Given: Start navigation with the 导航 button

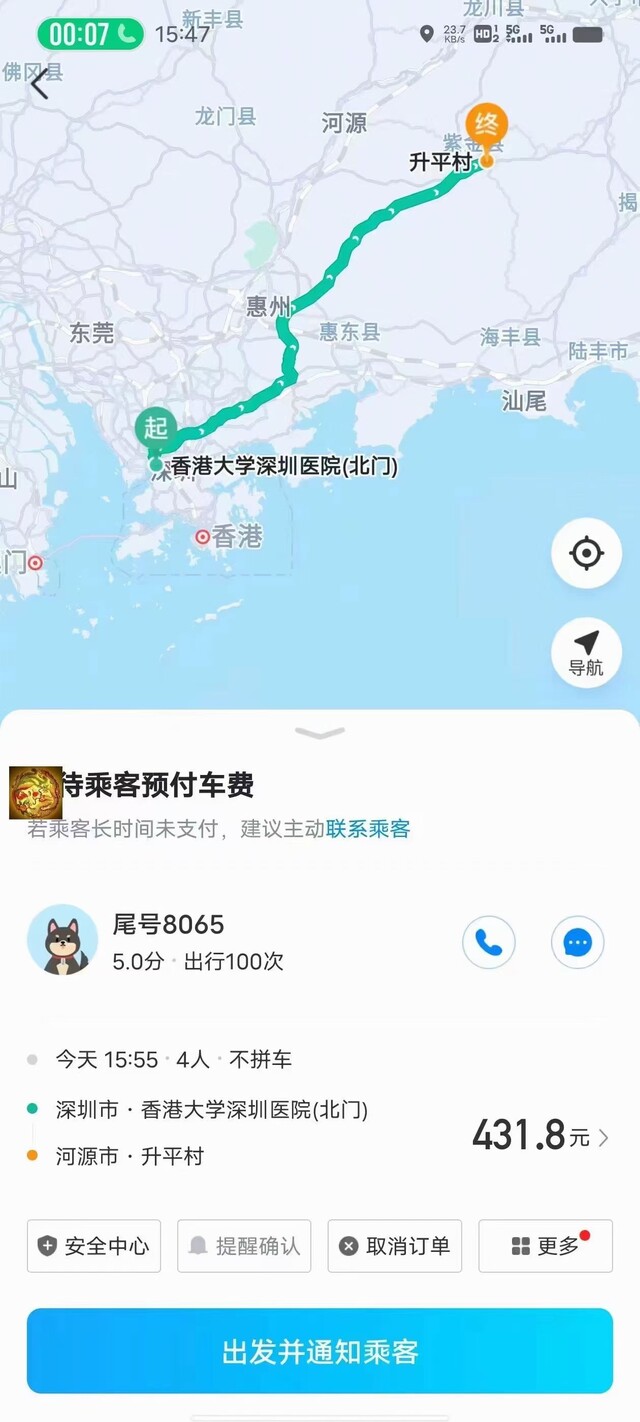Looking at the screenshot, I should coord(586,653).
